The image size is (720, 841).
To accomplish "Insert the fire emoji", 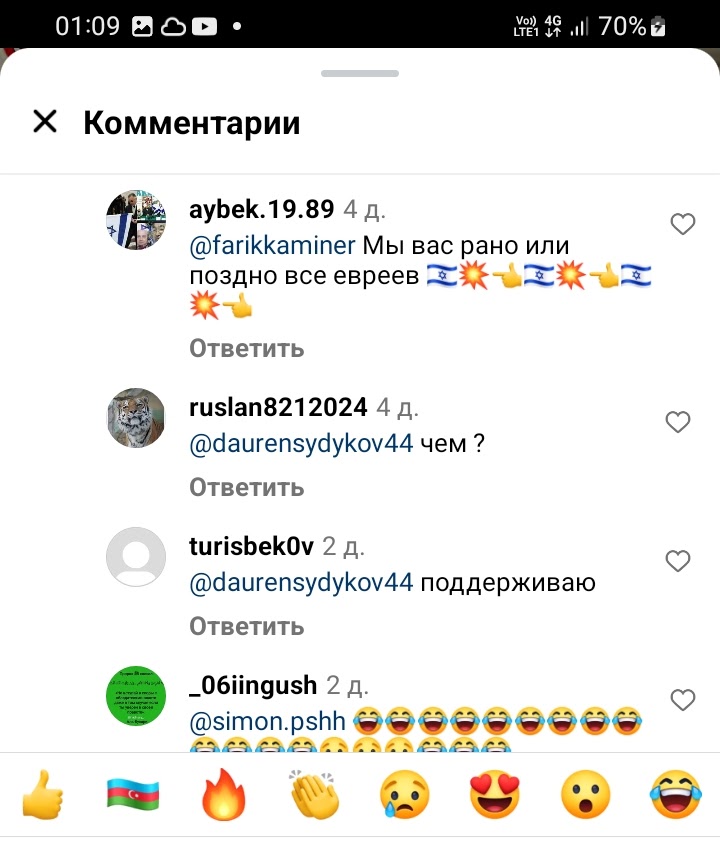I will [x=223, y=795].
